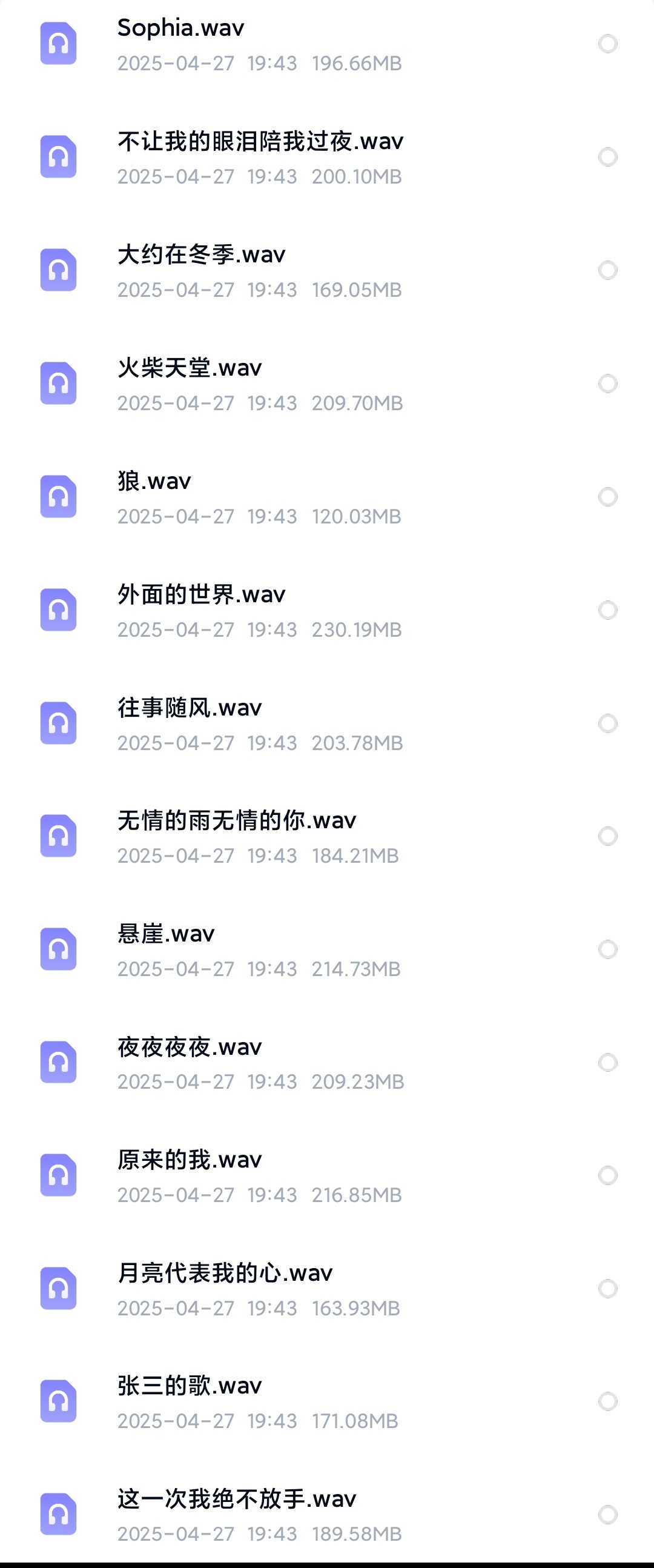The height and width of the screenshot is (1568, 654).
Task: Tick the circle next to 外面的世界.wav
Action: pos(607,610)
